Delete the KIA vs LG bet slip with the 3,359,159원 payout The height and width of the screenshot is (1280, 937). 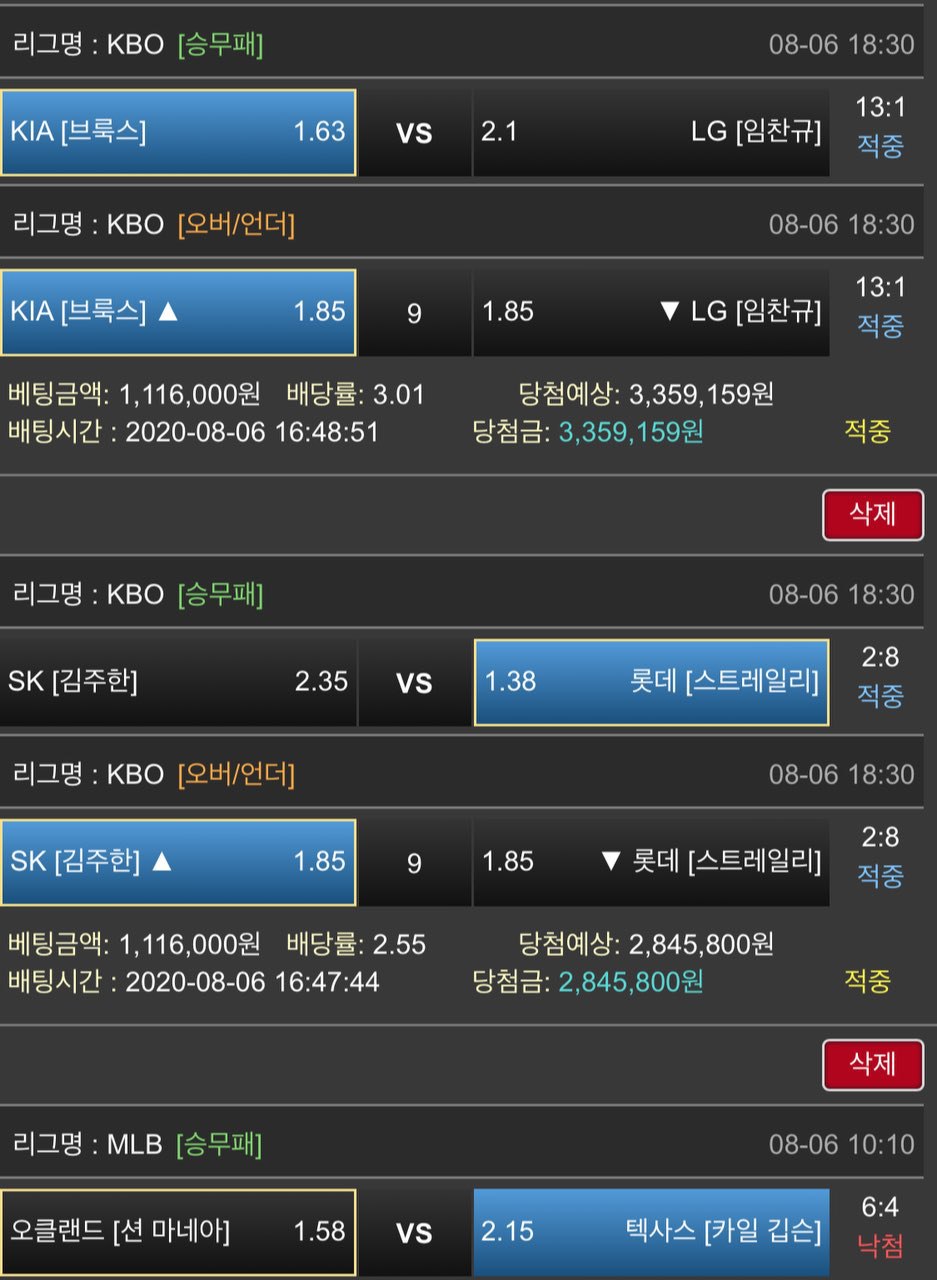(872, 515)
